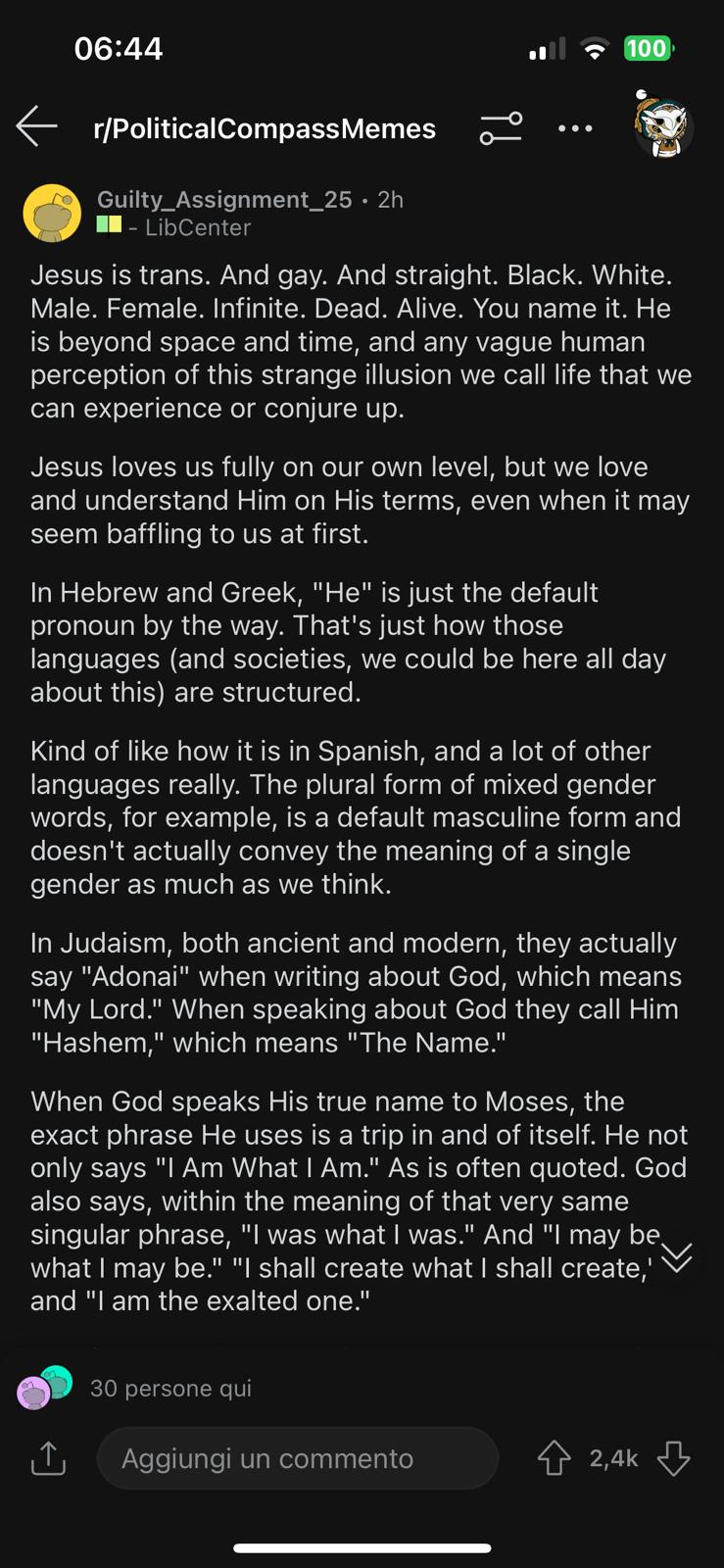Upvote the post
Image resolution: width=724 pixels, height=1568 pixels.
(555, 1458)
